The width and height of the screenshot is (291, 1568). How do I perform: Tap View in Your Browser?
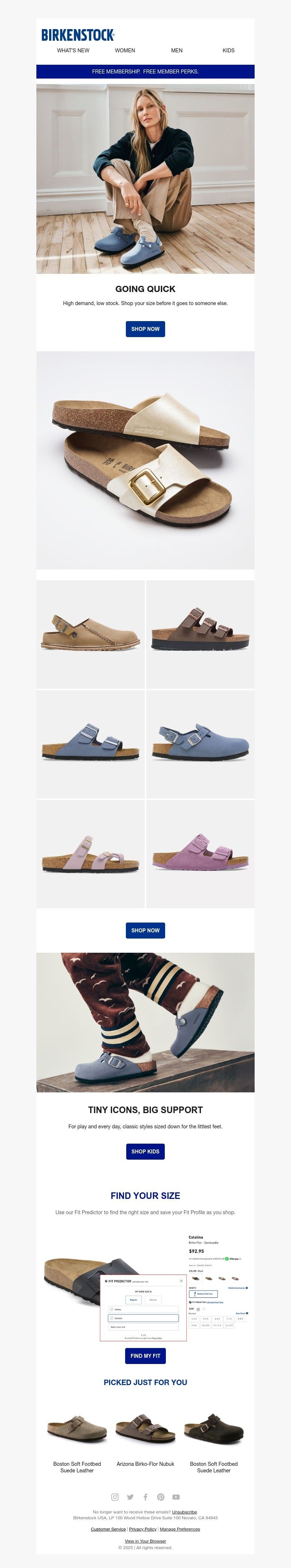pyautogui.click(x=145, y=1541)
